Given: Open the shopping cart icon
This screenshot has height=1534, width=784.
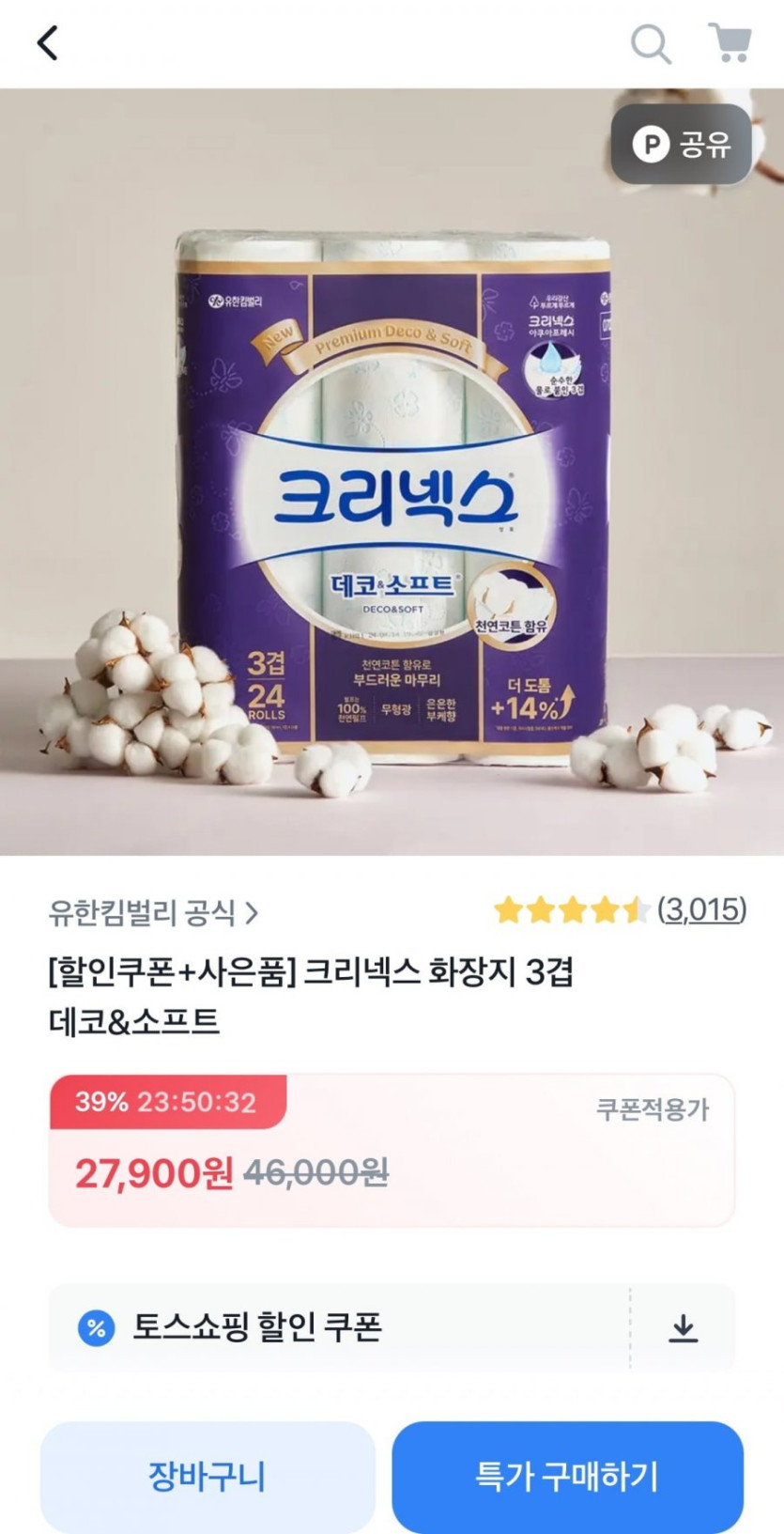Looking at the screenshot, I should coord(729,42).
